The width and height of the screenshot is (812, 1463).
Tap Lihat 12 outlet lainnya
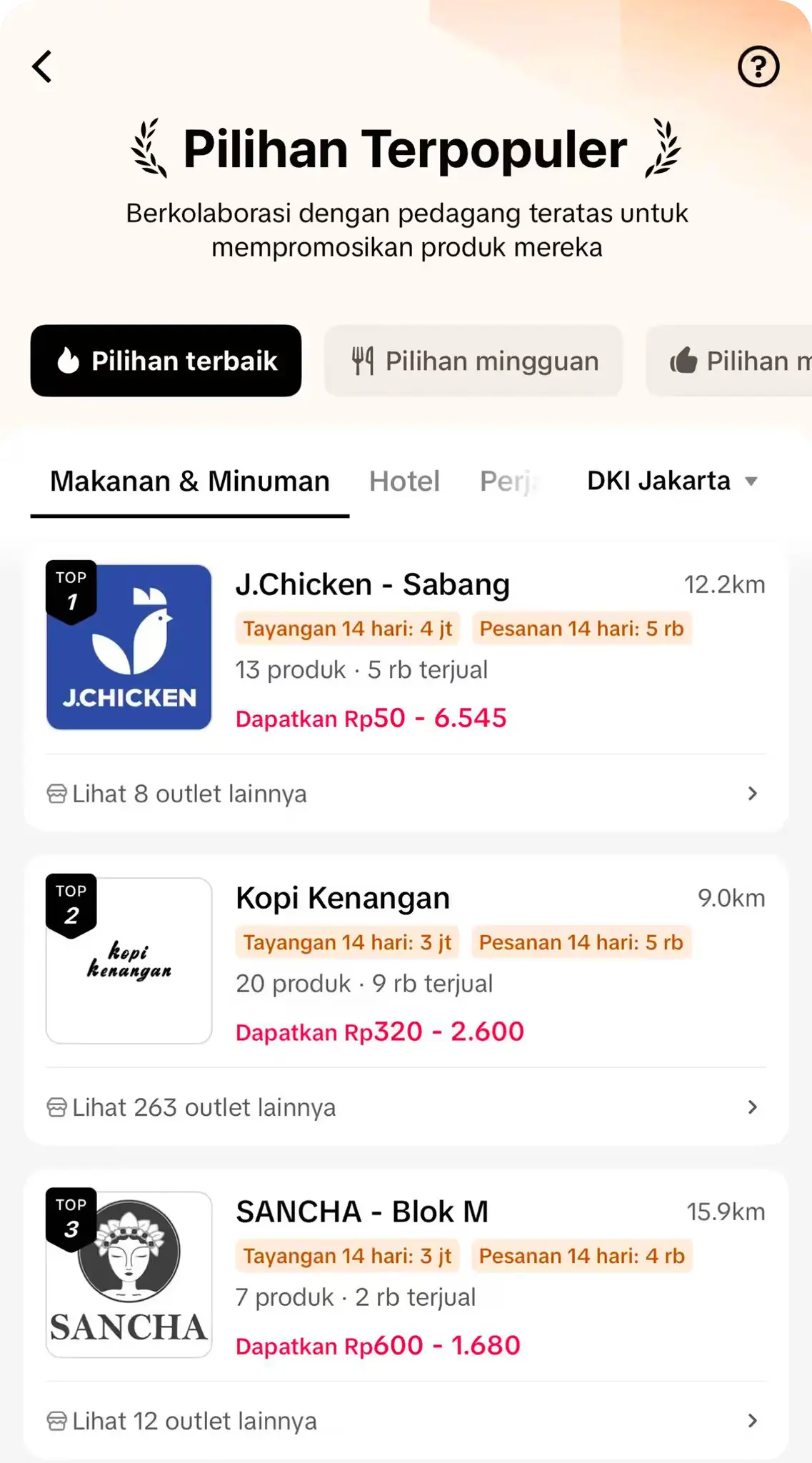406,1421
